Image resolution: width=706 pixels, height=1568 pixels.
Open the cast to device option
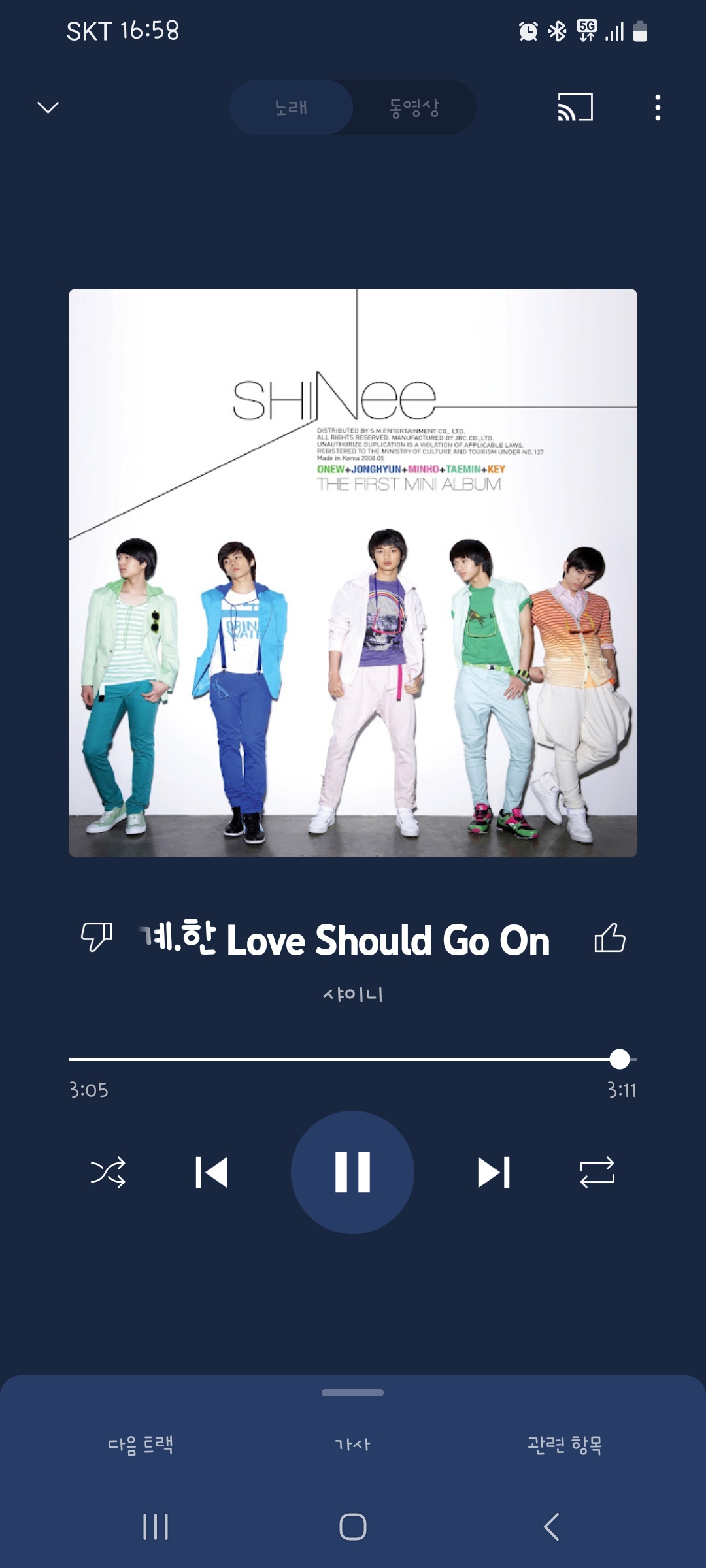[575, 107]
